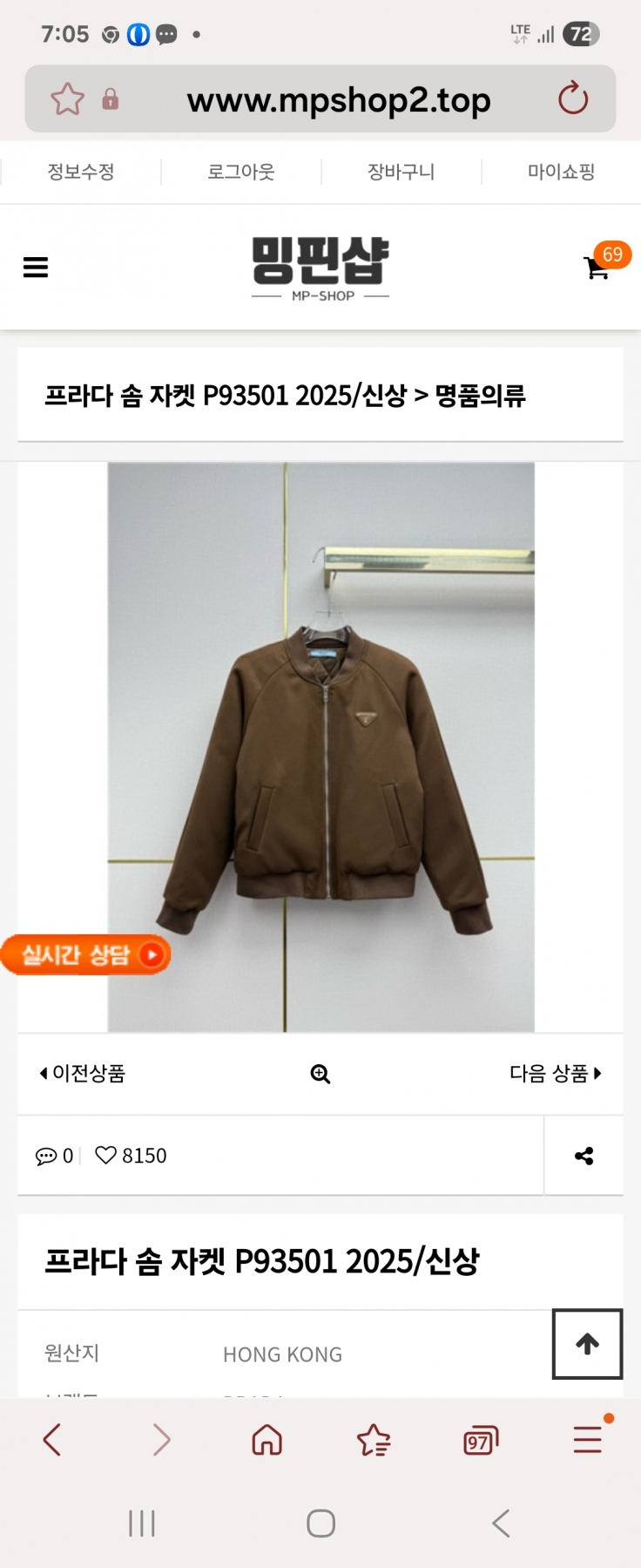641x1568 pixels.
Task: Start 실시간 상담 live chat
Action: click(x=85, y=954)
